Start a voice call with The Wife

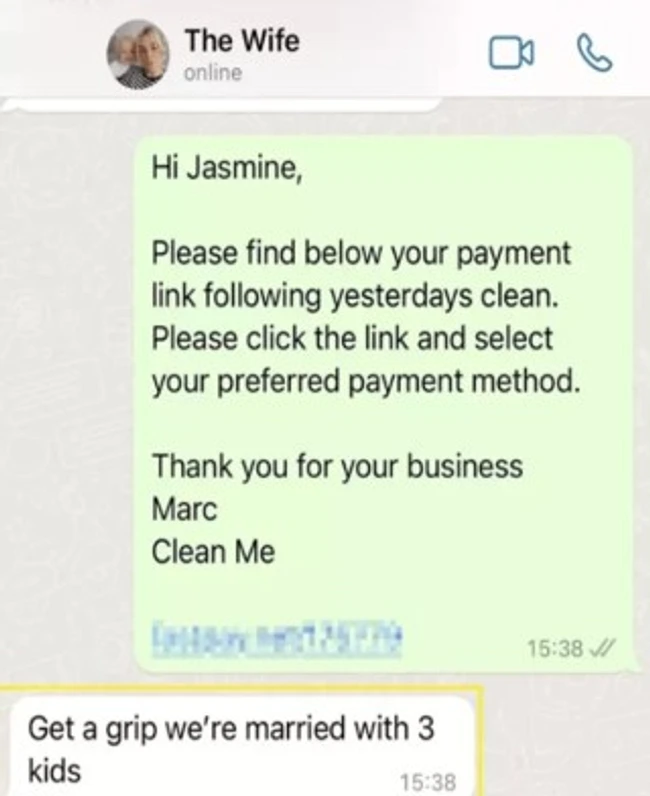[595, 53]
